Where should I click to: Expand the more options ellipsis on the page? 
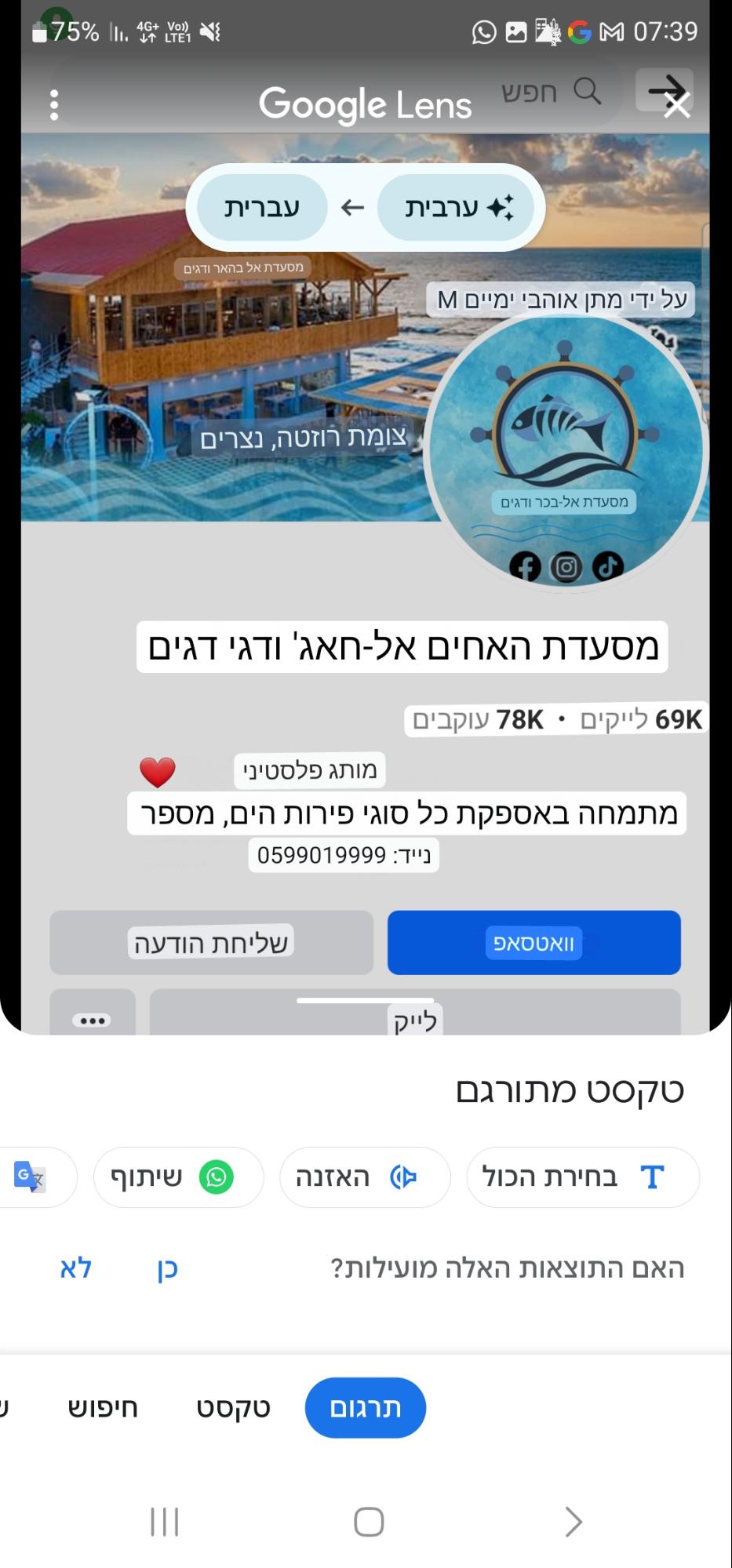coord(93,1020)
